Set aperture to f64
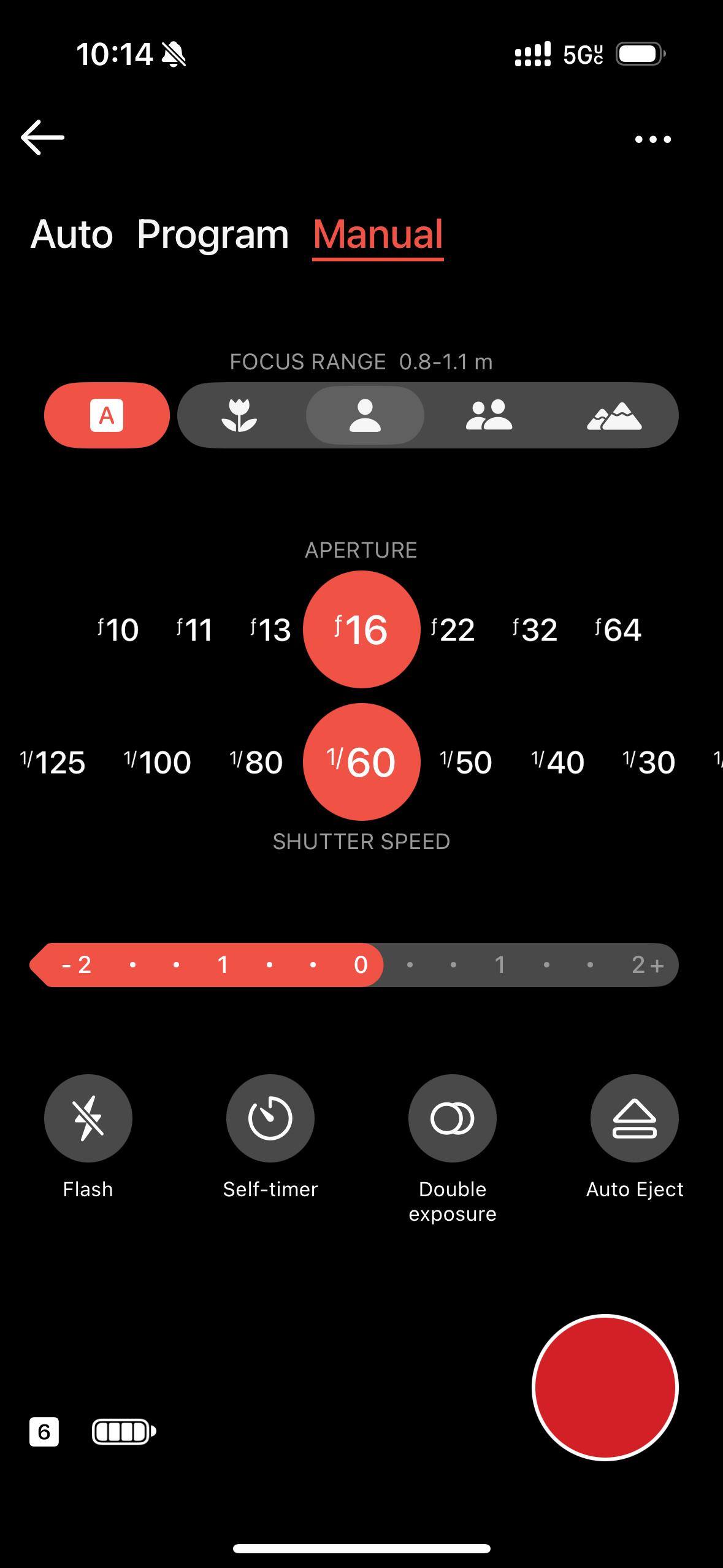 [618, 629]
